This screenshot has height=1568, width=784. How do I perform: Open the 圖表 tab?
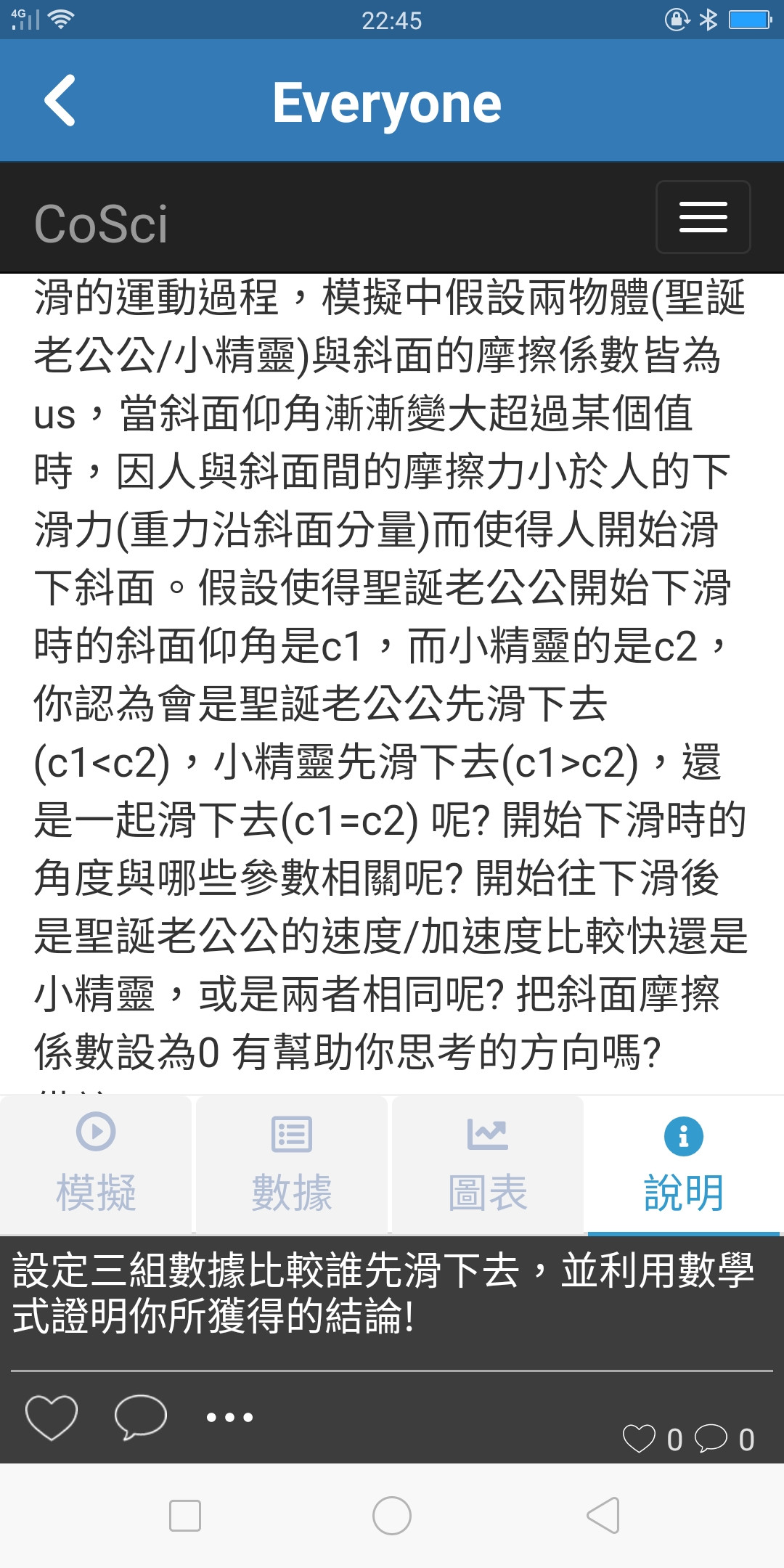coord(488,1164)
